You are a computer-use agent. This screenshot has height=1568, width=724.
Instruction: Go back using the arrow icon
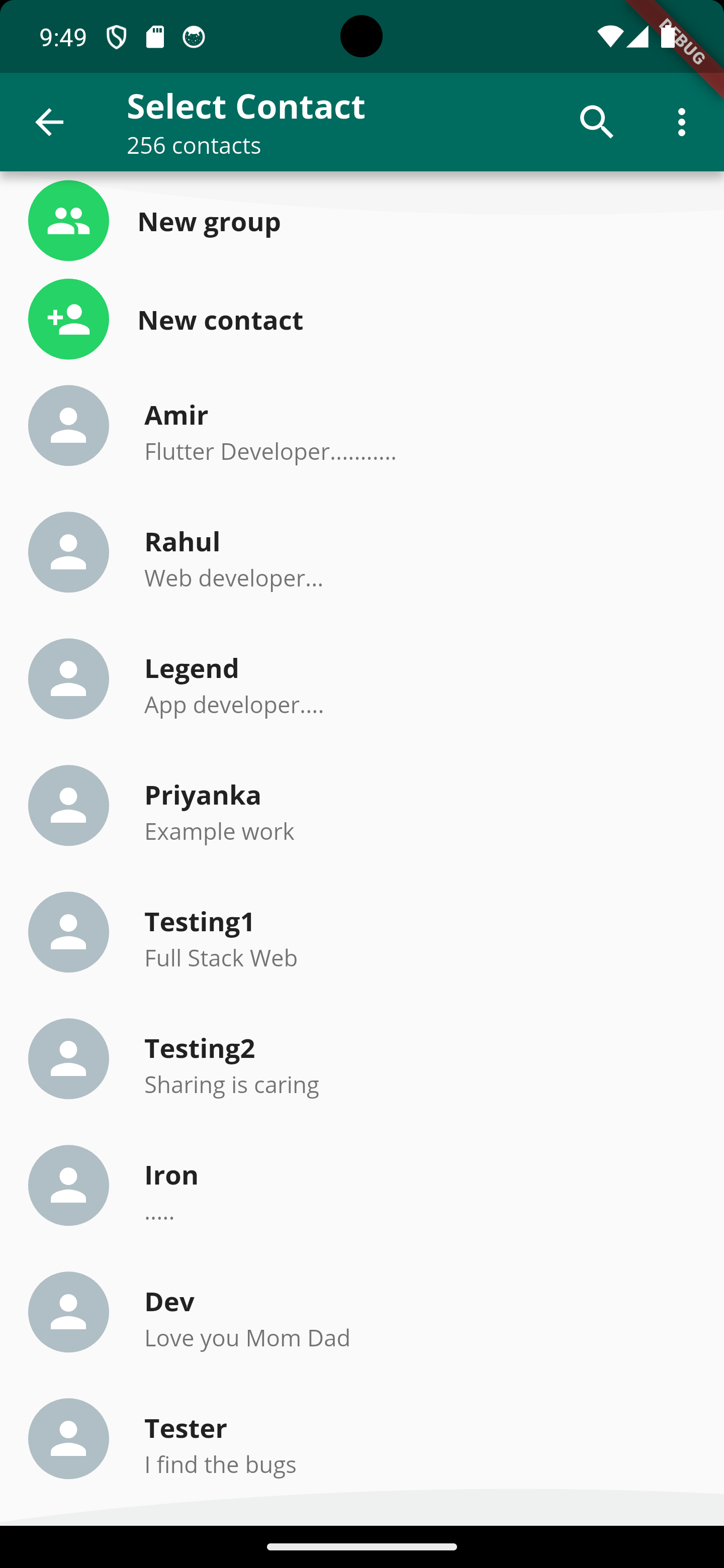[49, 122]
